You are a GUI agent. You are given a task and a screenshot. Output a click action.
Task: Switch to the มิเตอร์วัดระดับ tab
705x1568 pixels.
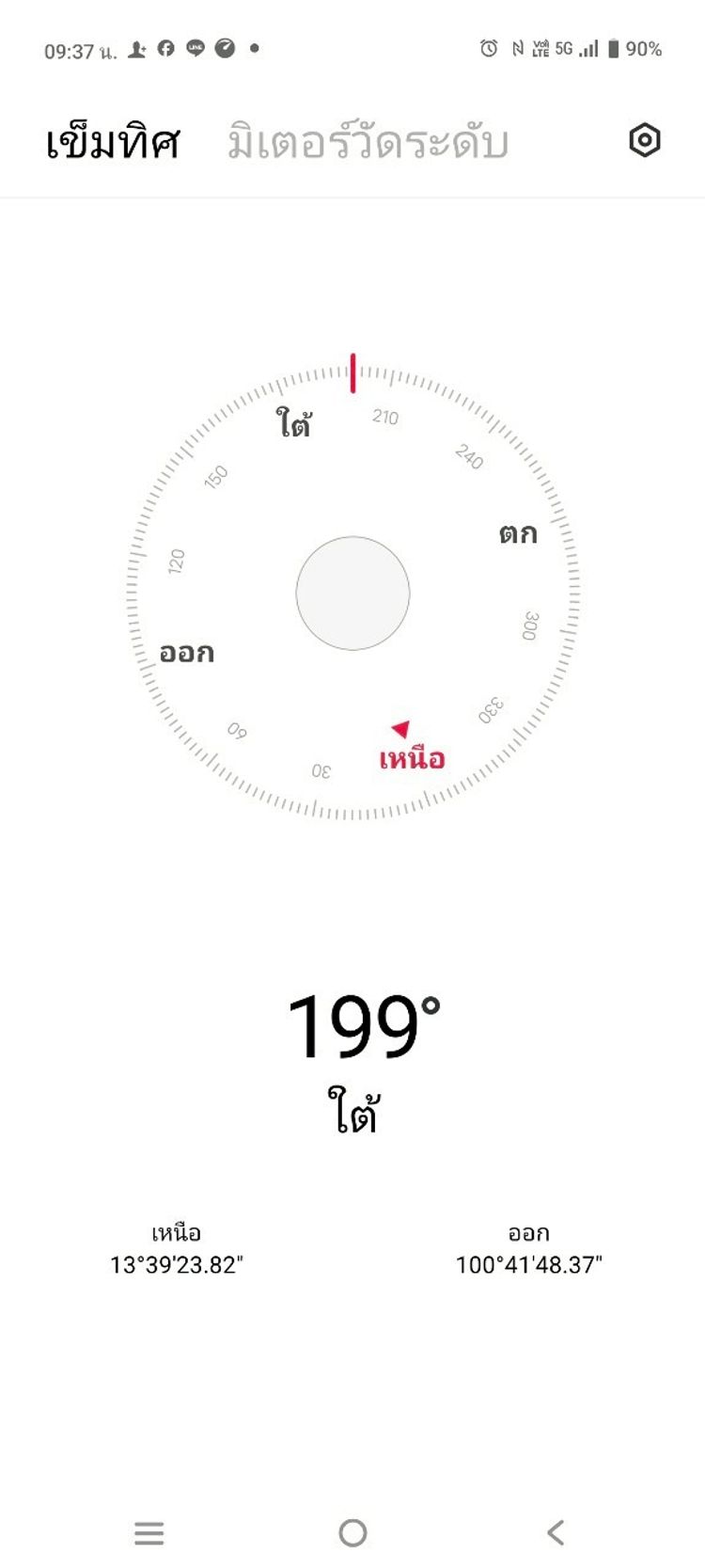368,143
